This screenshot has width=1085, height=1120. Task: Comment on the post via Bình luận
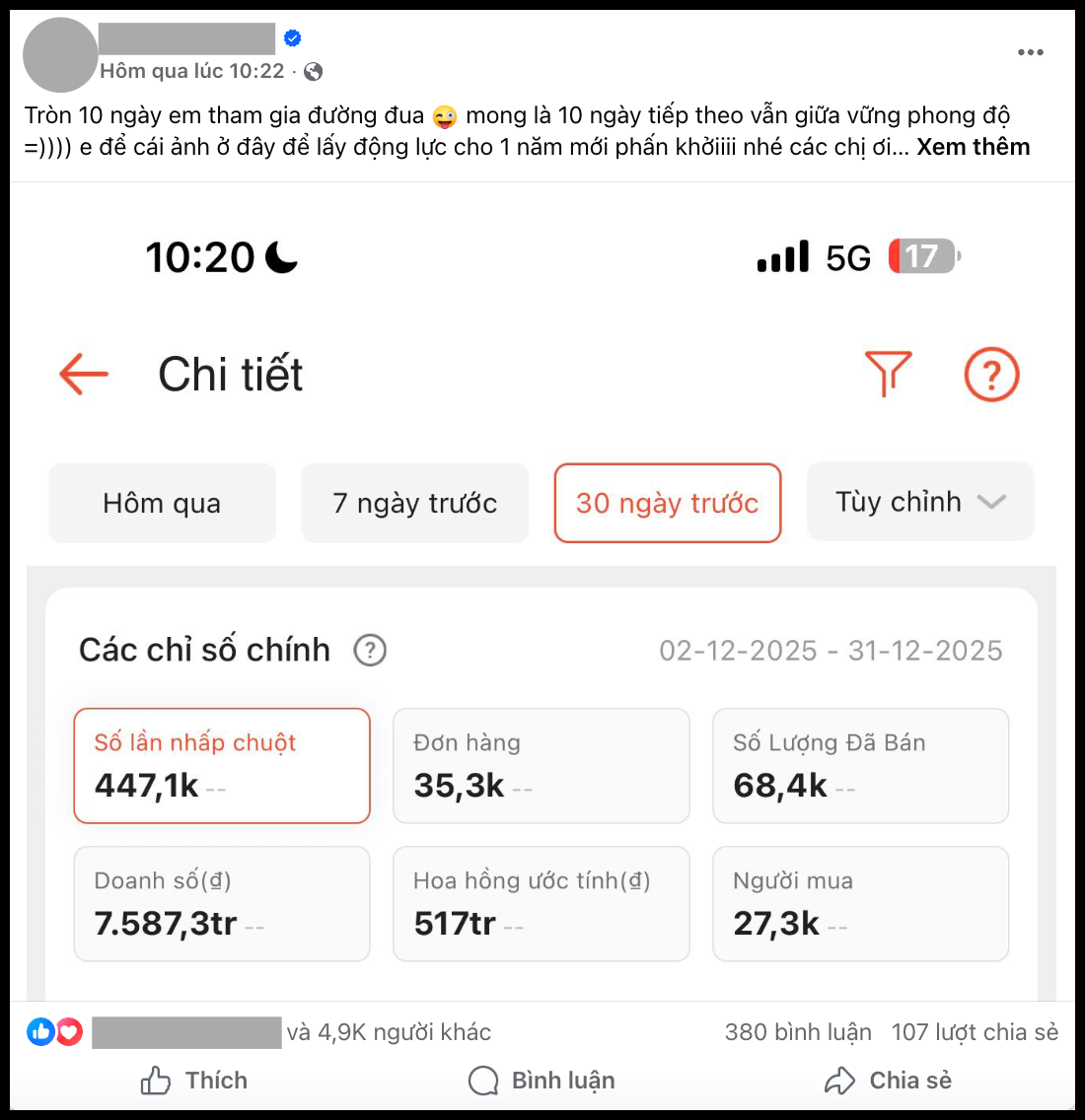[542, 1081]
